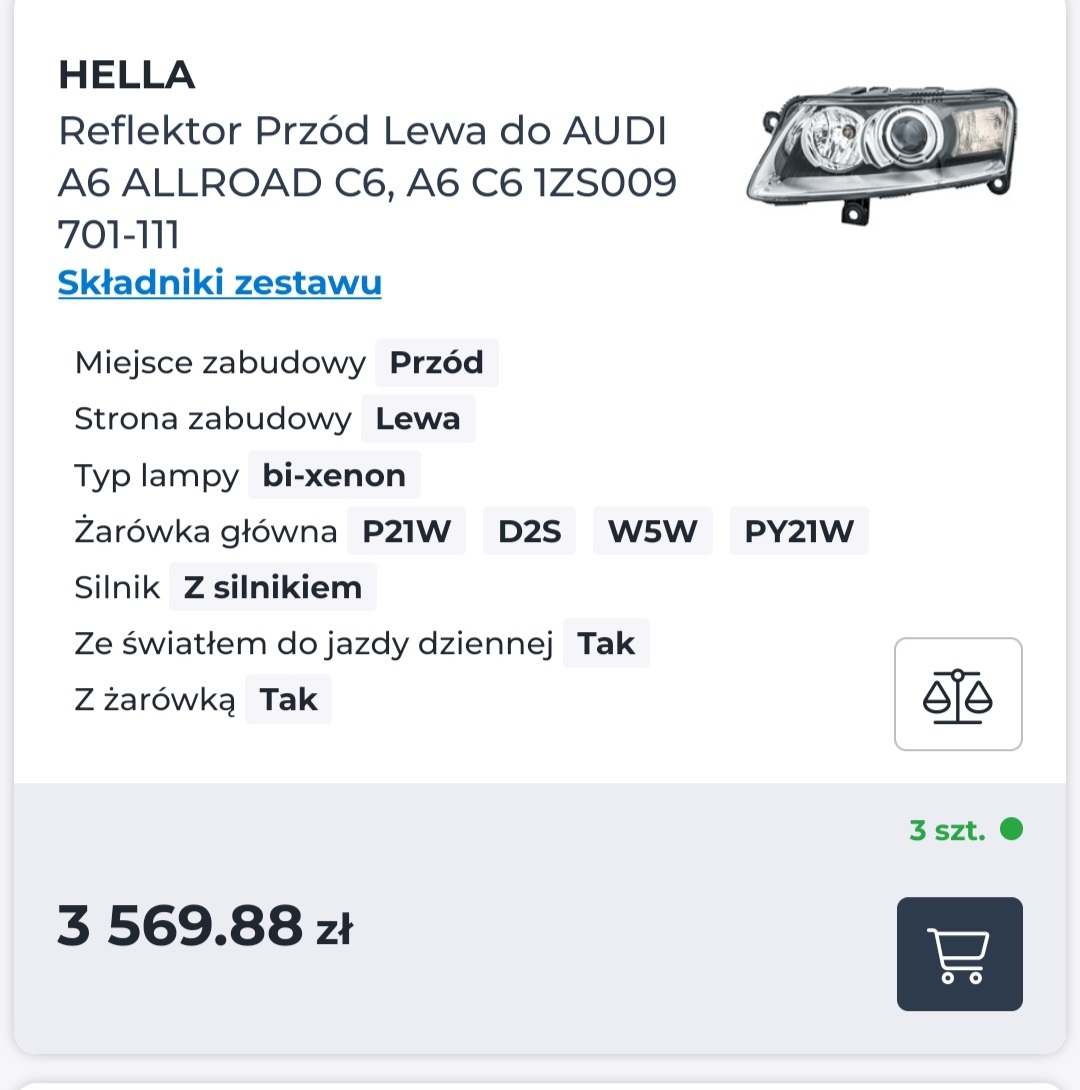Open the Składniki zestawu link
Image resolution: width=1080 pixels, height=1090 pixels.
pos(220,283)
